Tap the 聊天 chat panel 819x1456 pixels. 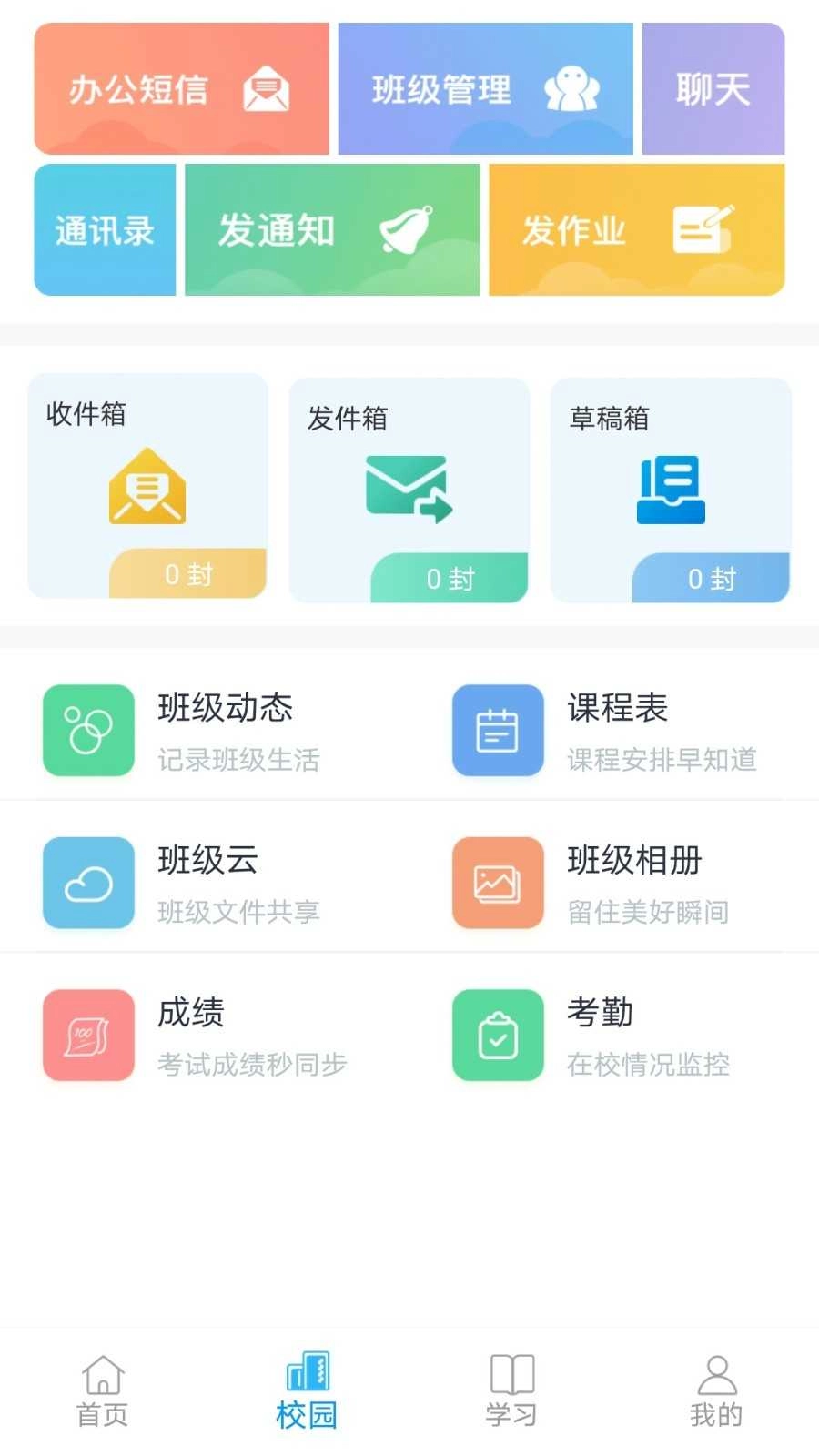tap(713, 88)
